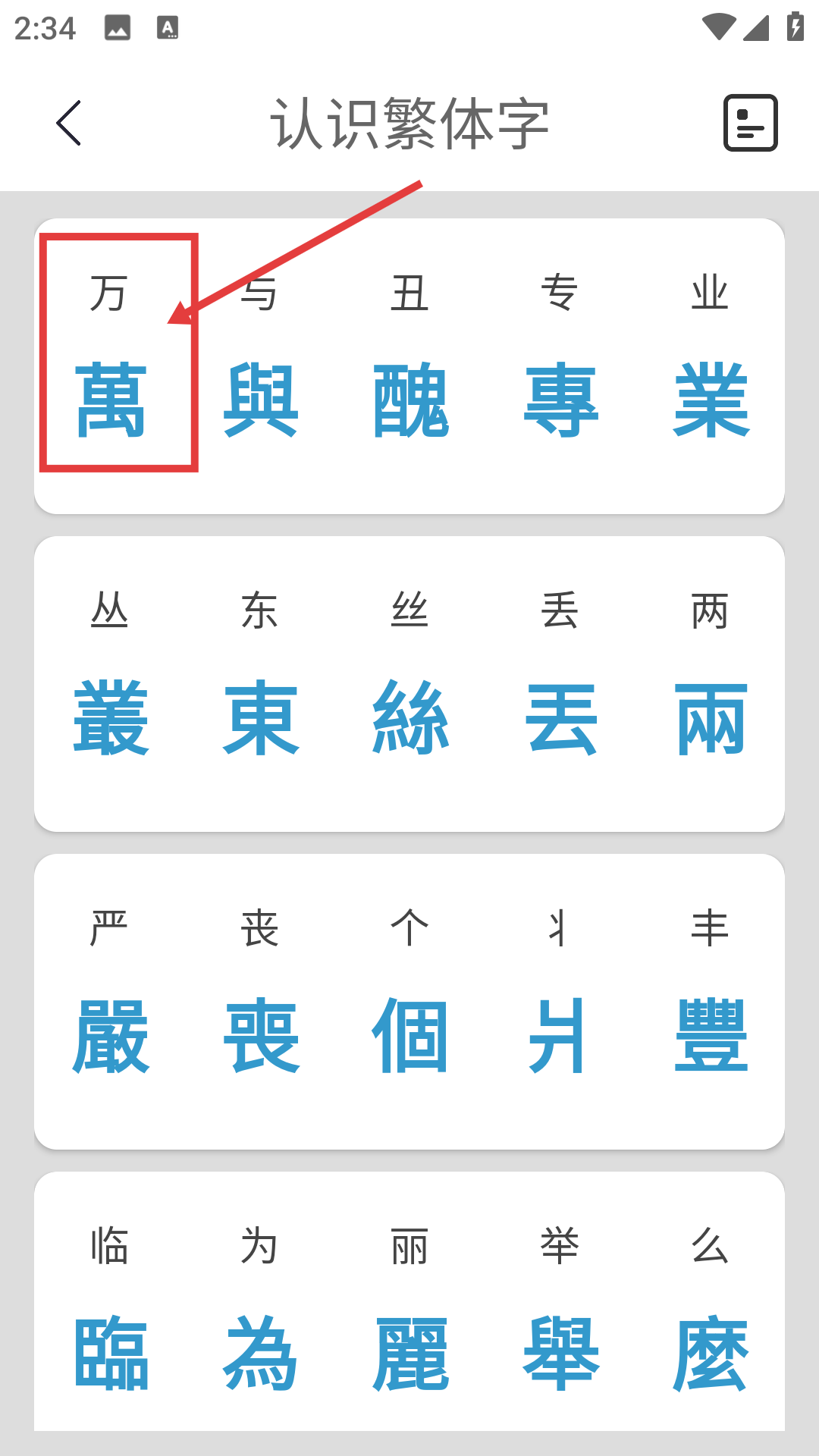Open the character 為
The image size is (819, 1456).
(261, 1353)
